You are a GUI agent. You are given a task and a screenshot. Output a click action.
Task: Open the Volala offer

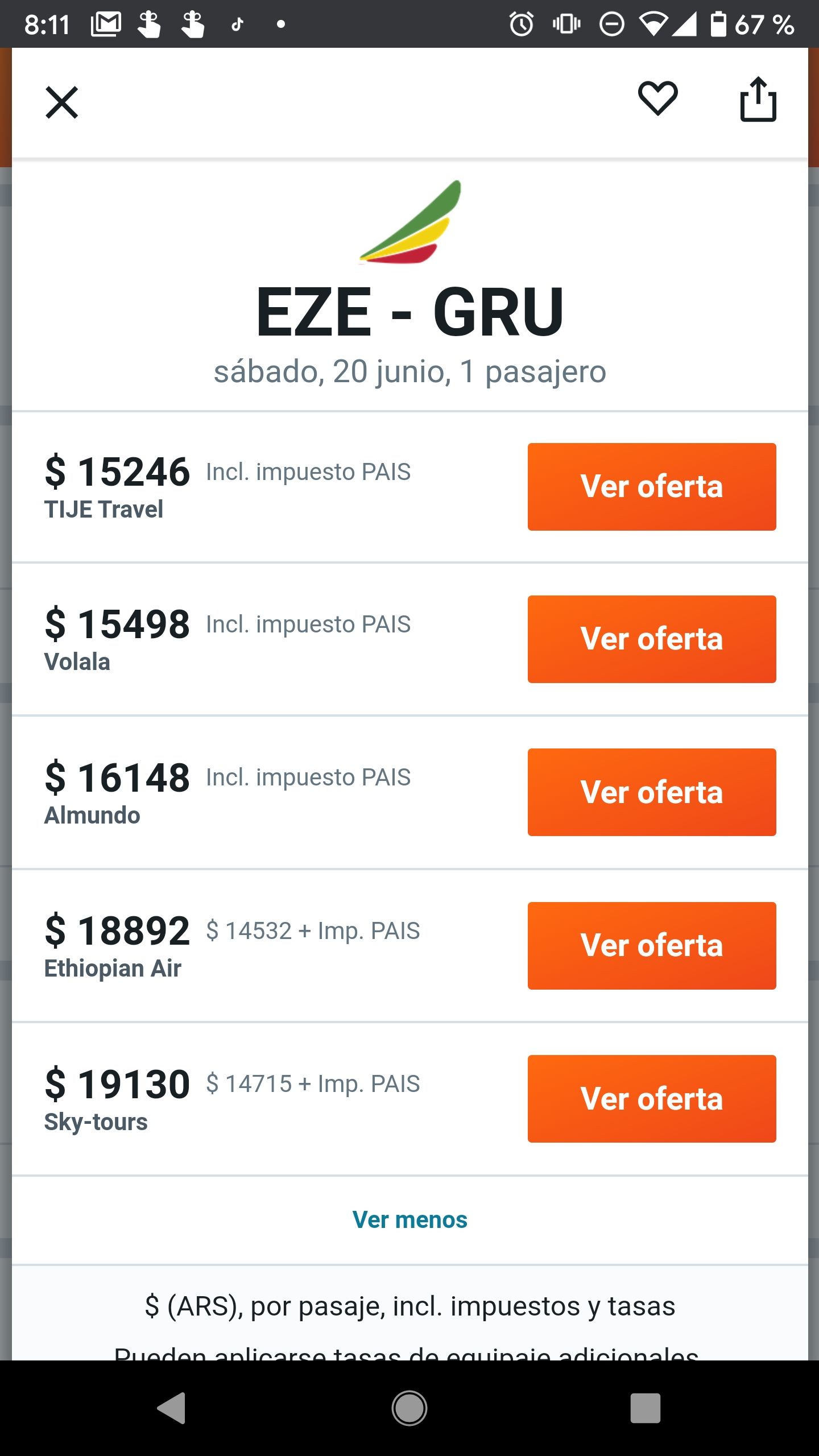(651, 639)
